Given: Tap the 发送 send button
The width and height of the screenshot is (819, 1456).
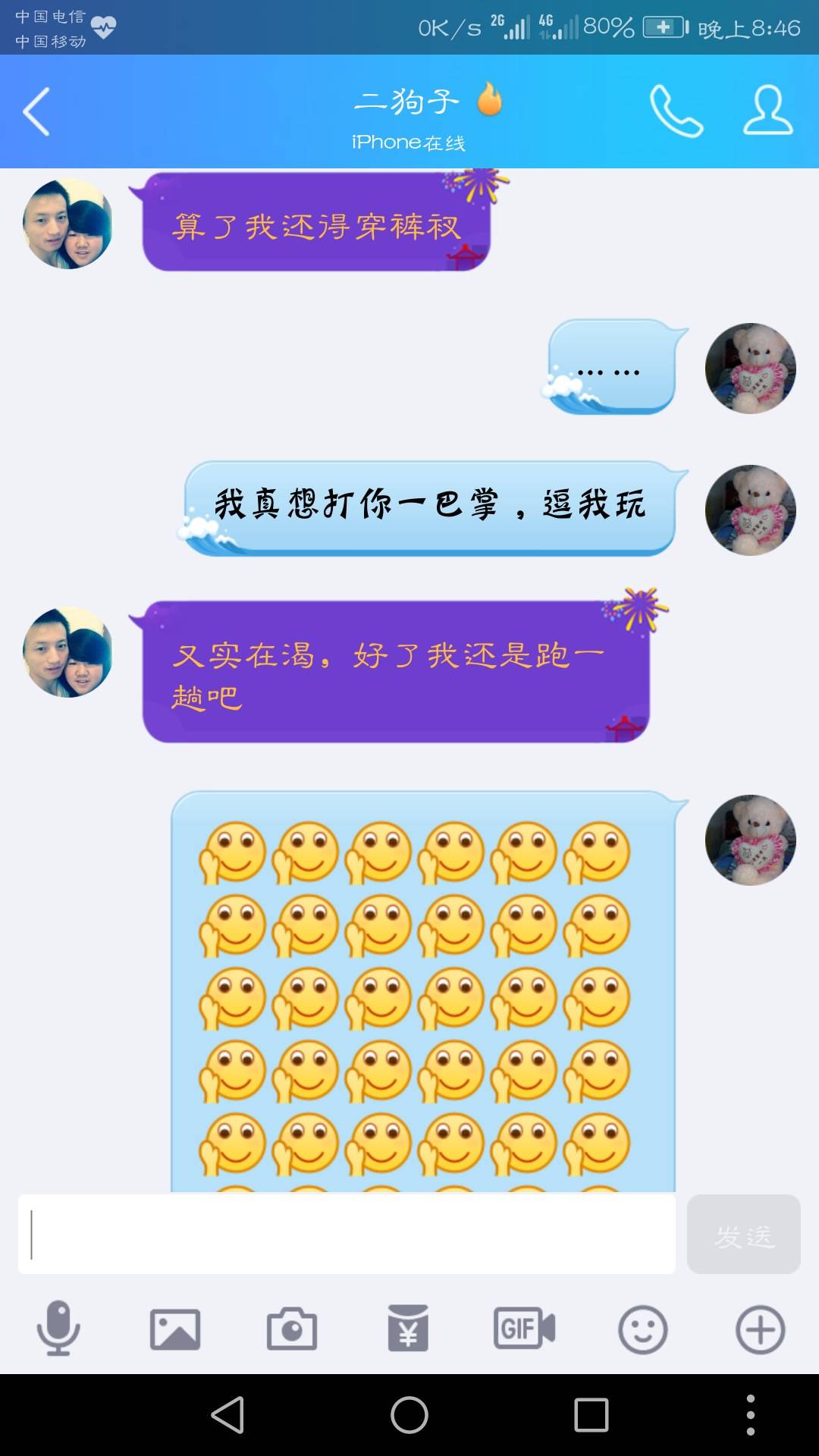Looking at the screenshot, I should click(743, 1235).
